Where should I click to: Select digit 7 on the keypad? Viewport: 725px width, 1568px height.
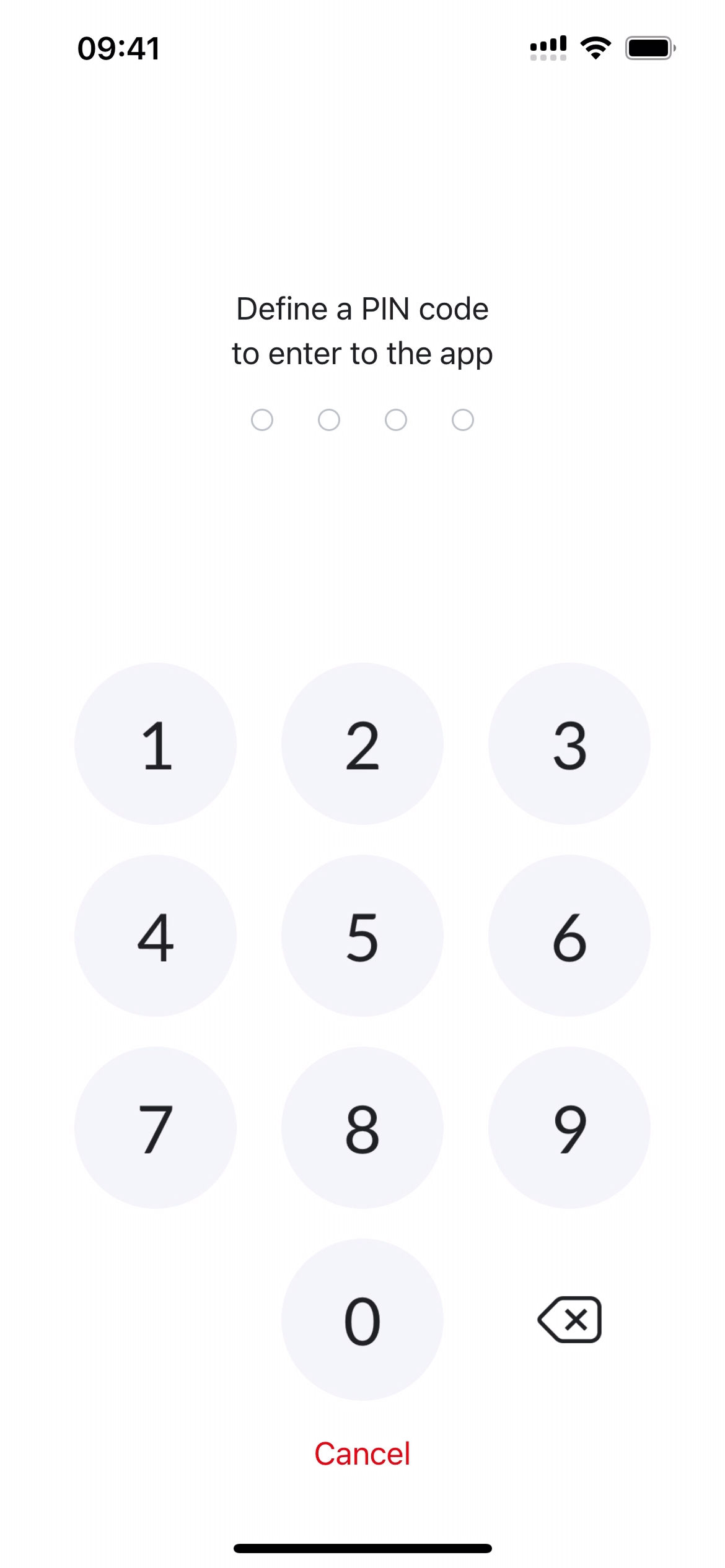click(x=156, y=1128)
